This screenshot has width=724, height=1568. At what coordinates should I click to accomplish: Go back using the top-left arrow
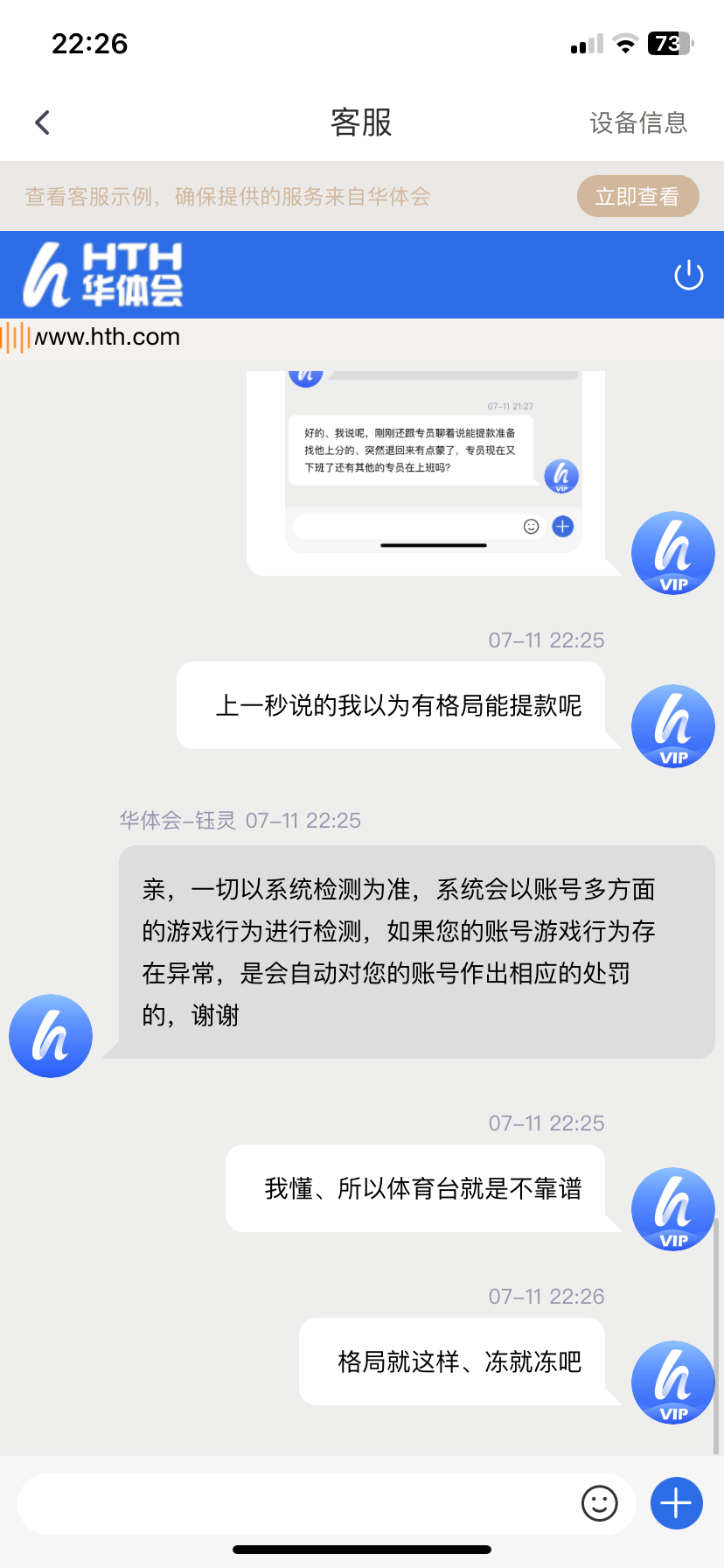click(x=42, y=122)
